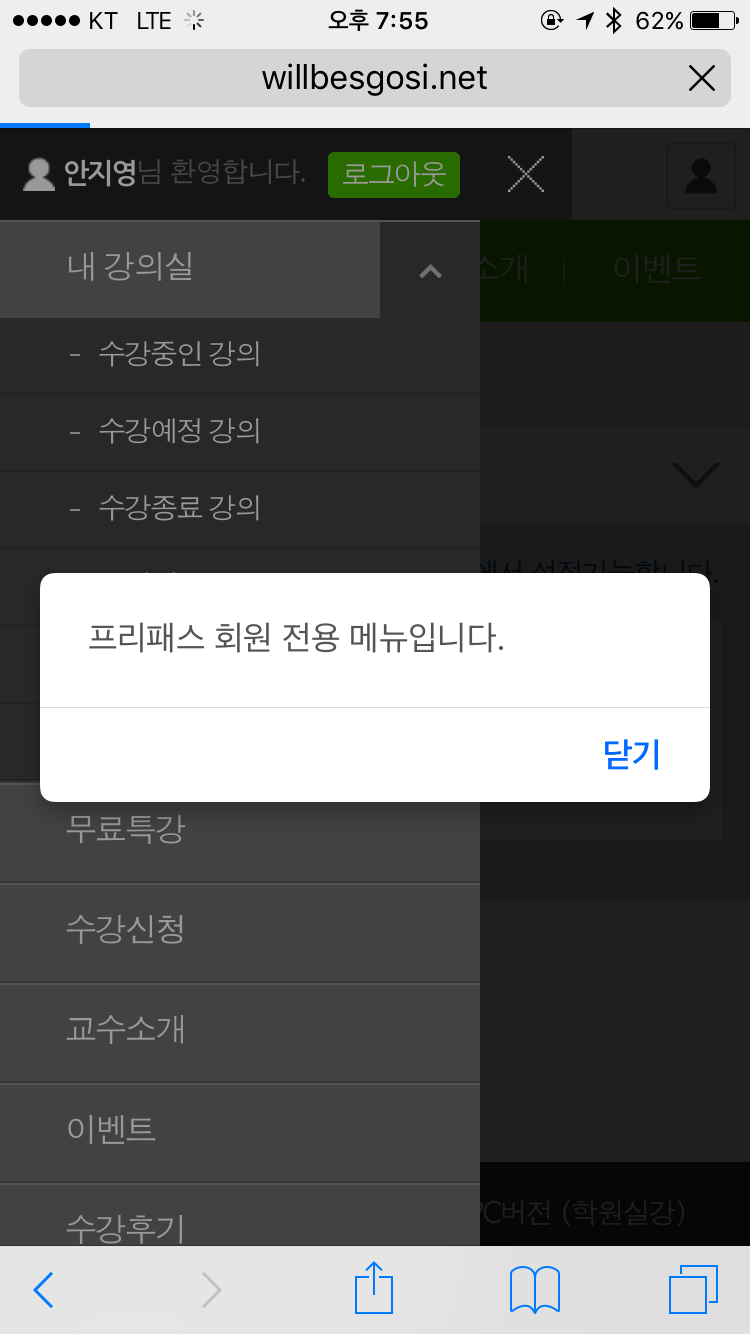Close the side menu drawer
This screenshot has width=750, height=1334.
(x=525, y=175)
